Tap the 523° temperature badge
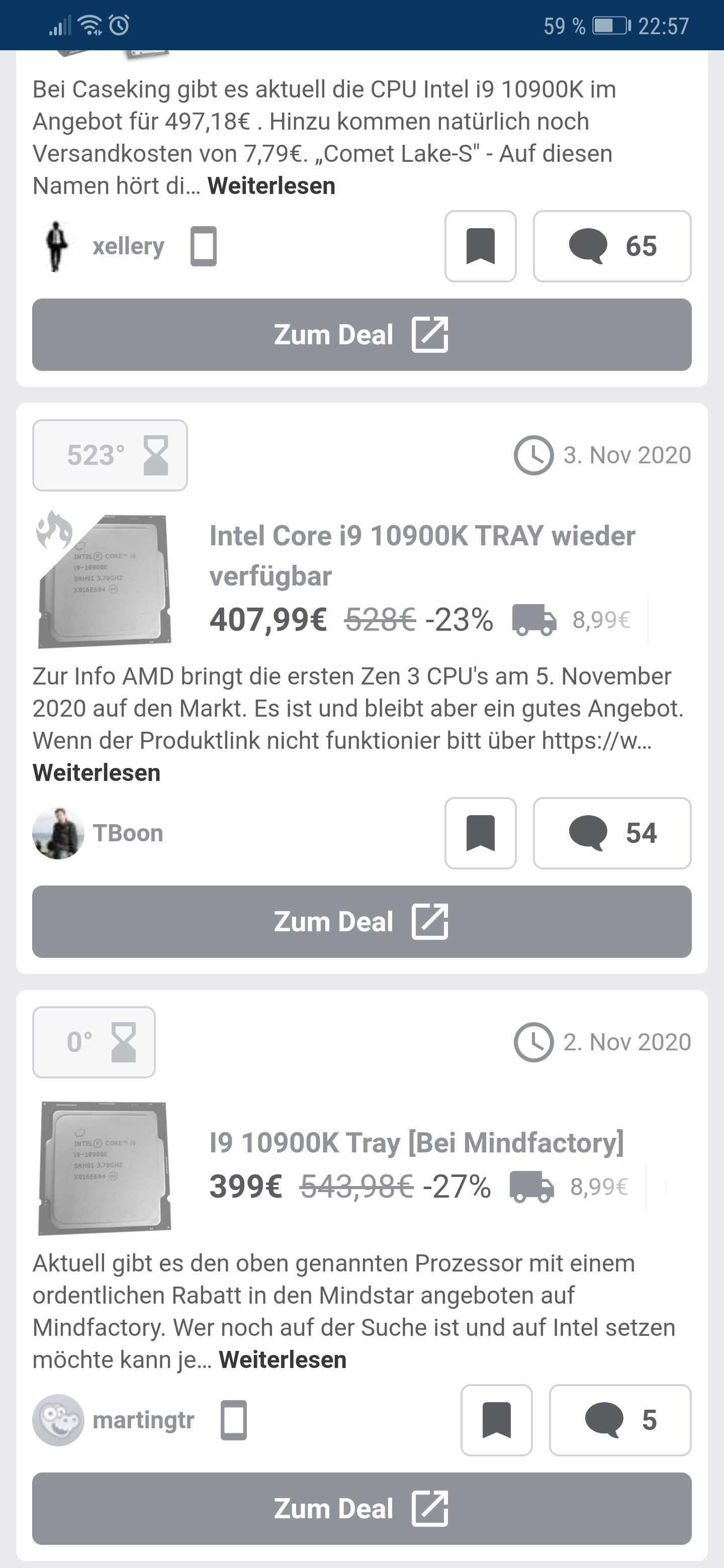The width and height of the screenshot is (724, 1568). (x=110, y=455)
